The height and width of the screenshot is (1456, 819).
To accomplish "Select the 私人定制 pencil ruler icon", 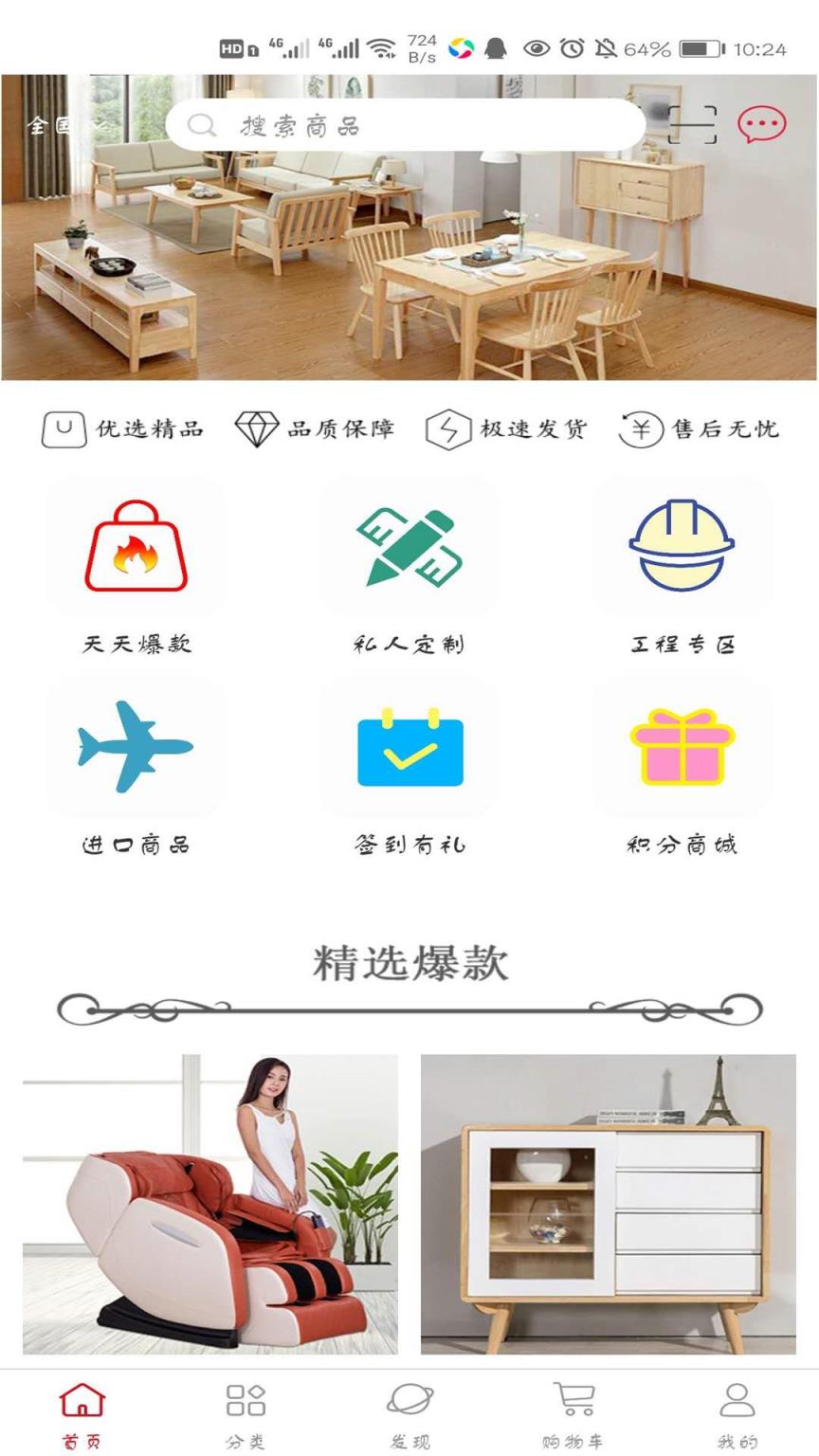I will [409, 548].
